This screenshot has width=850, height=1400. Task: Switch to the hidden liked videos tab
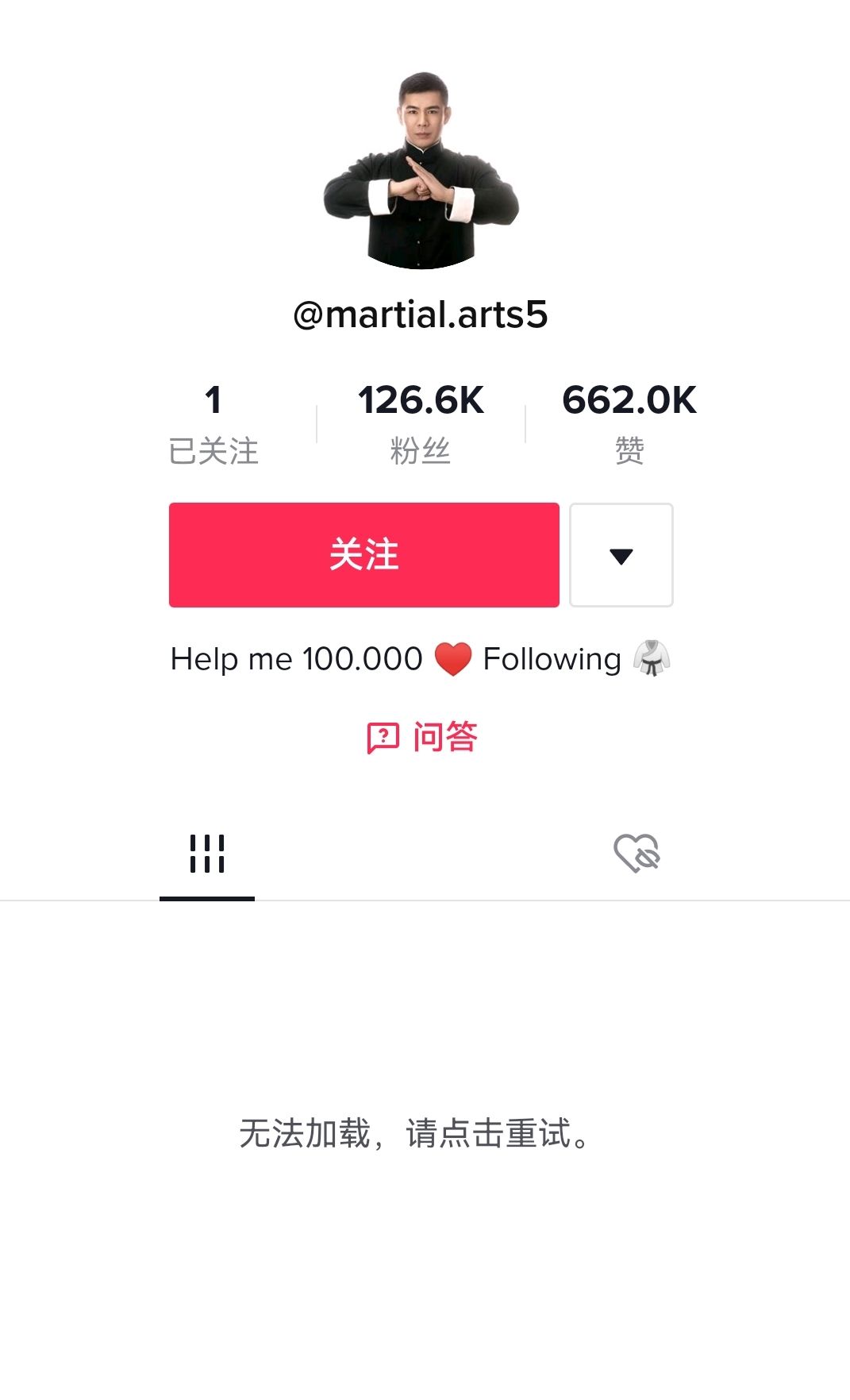[x=637, y=854]
